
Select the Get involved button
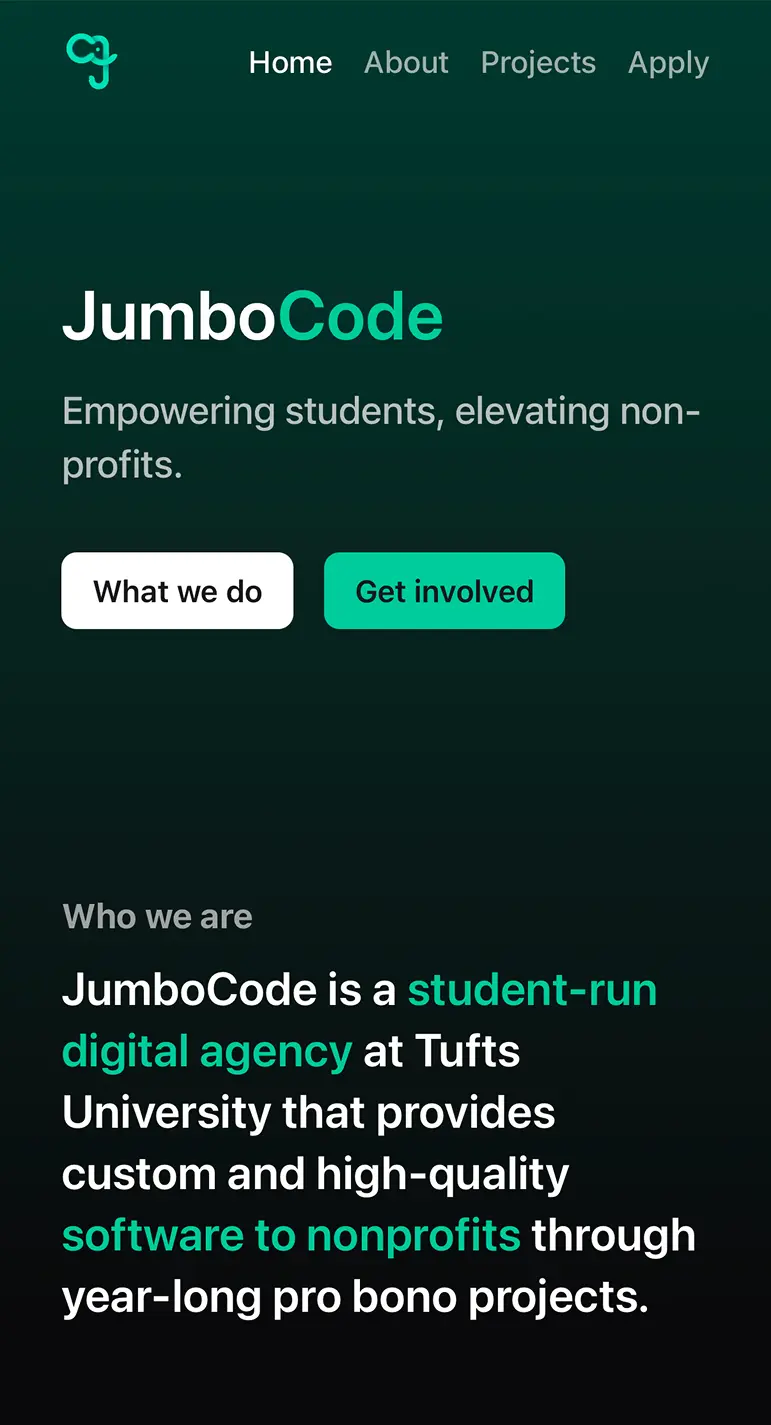point(444,591)
